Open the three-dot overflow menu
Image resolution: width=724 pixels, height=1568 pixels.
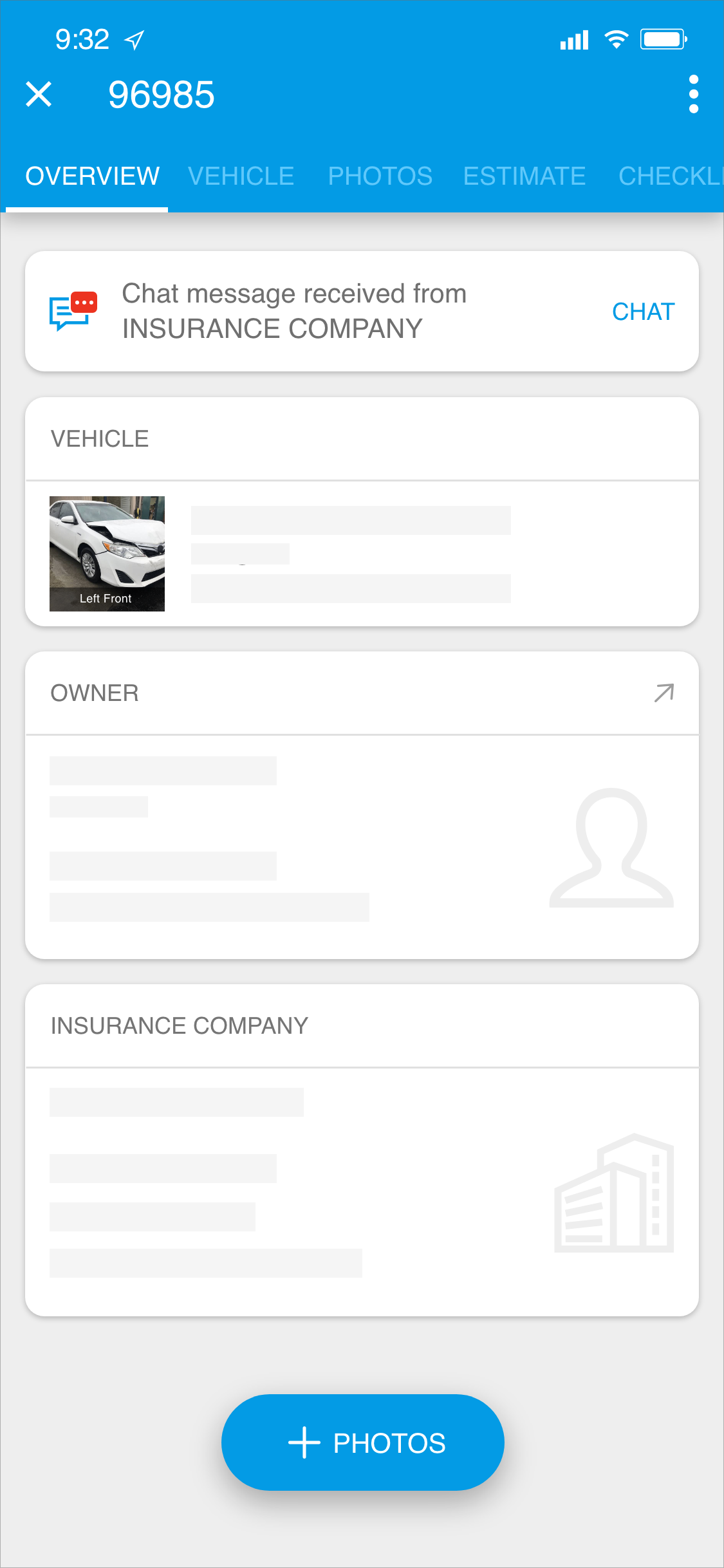pos(693,95)
